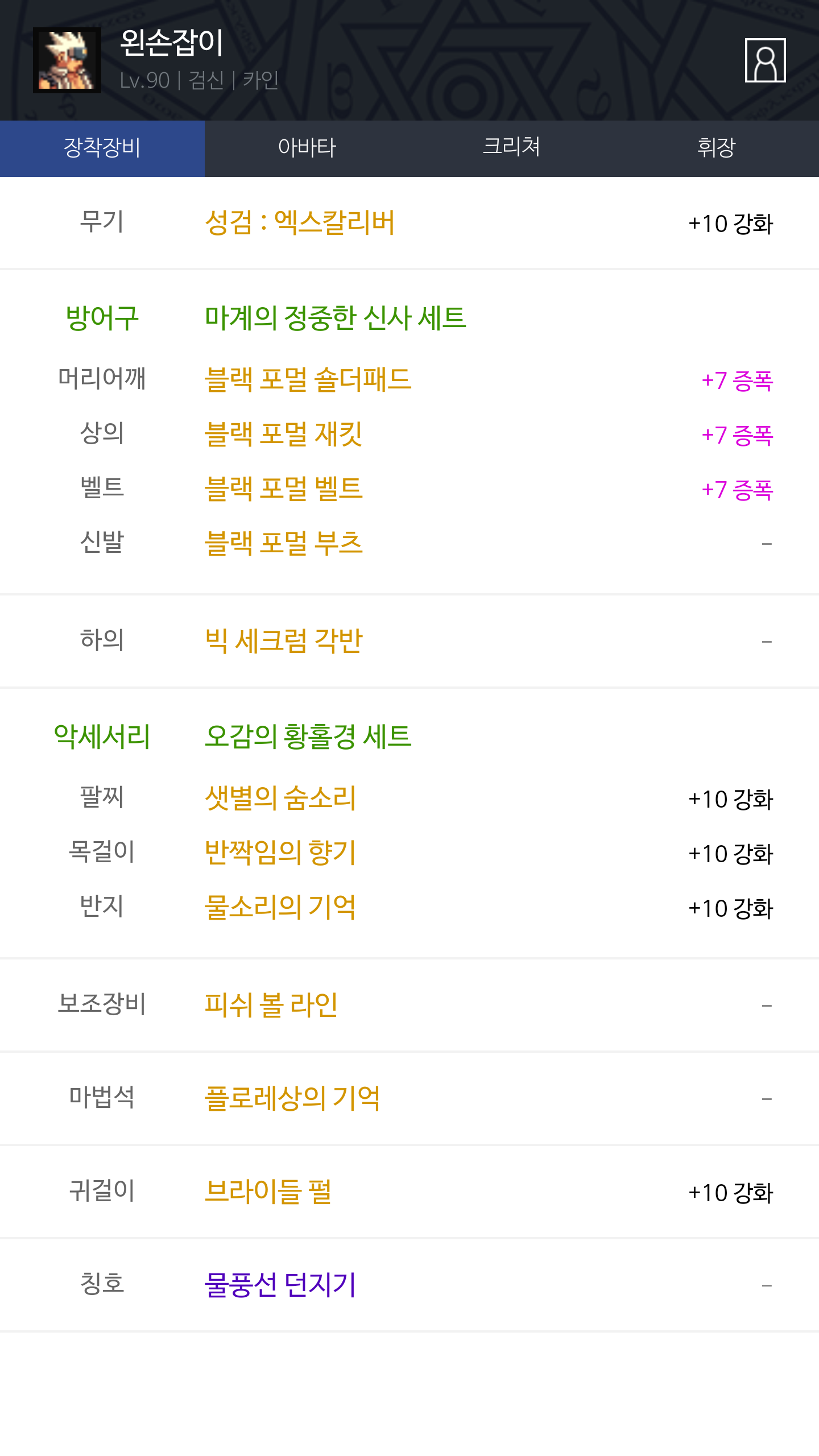Screen dimensions: 819x1456
Task: Open 오감의 황홀경 세트 info
Action: (308, 737)
